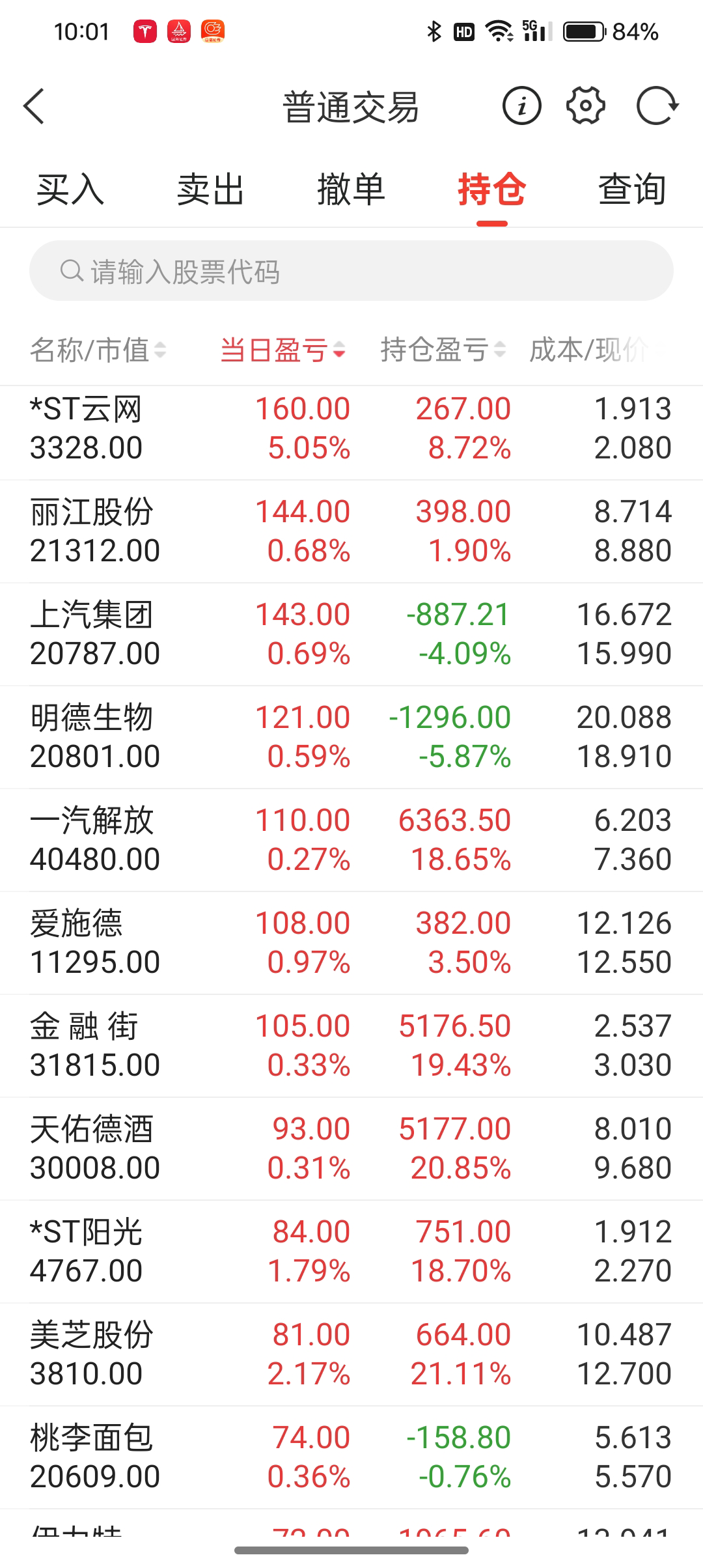Open the info icon
This screenshot has height=1568, width=703.
click(x=521, y=106)
